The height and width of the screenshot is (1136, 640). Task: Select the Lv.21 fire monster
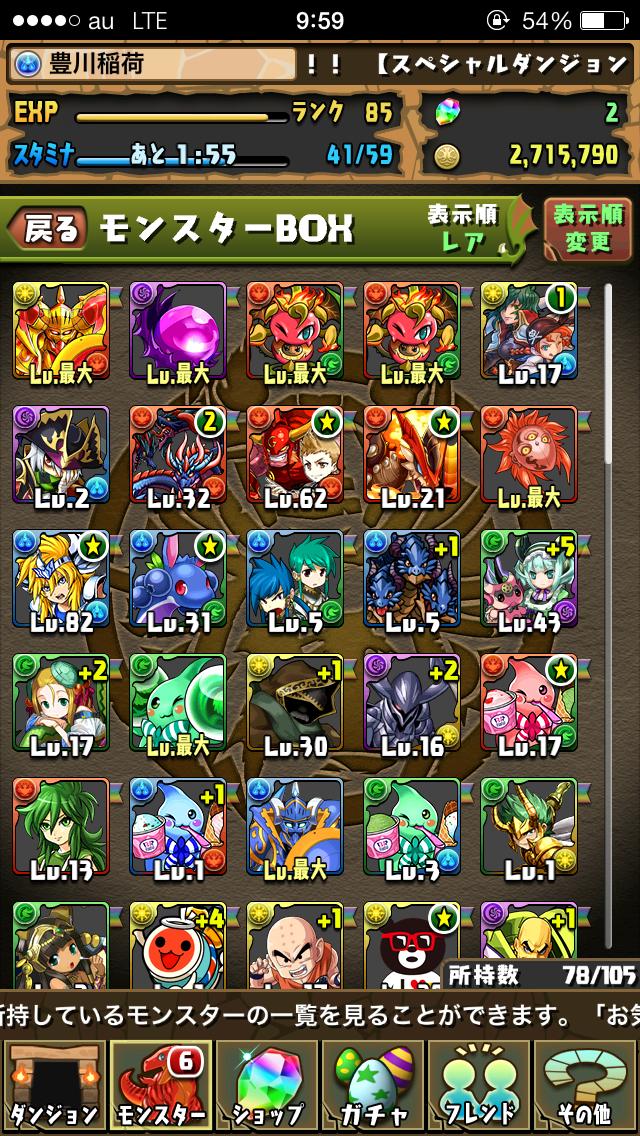click(412, 456)
